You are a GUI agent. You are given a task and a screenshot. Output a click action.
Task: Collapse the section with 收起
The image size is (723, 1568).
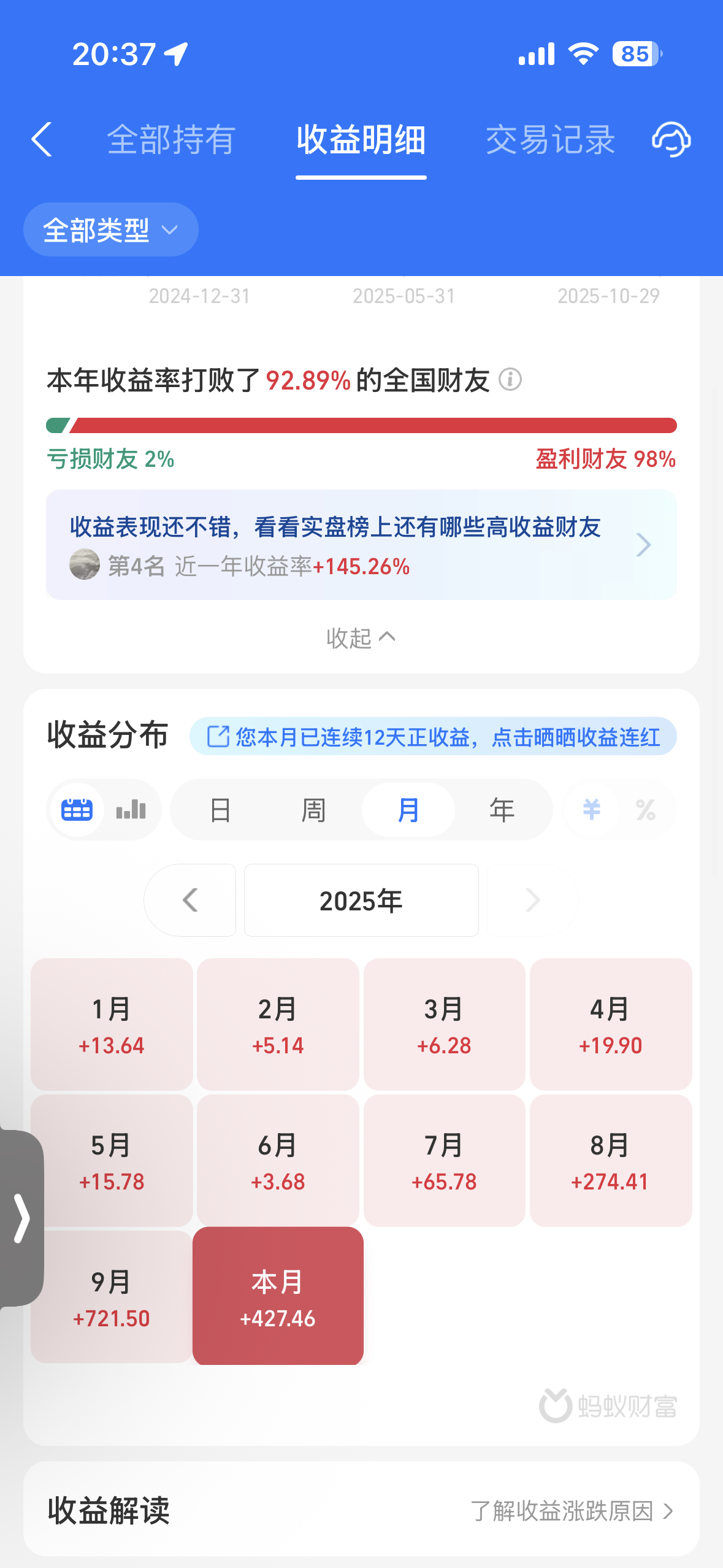[361, 638]
